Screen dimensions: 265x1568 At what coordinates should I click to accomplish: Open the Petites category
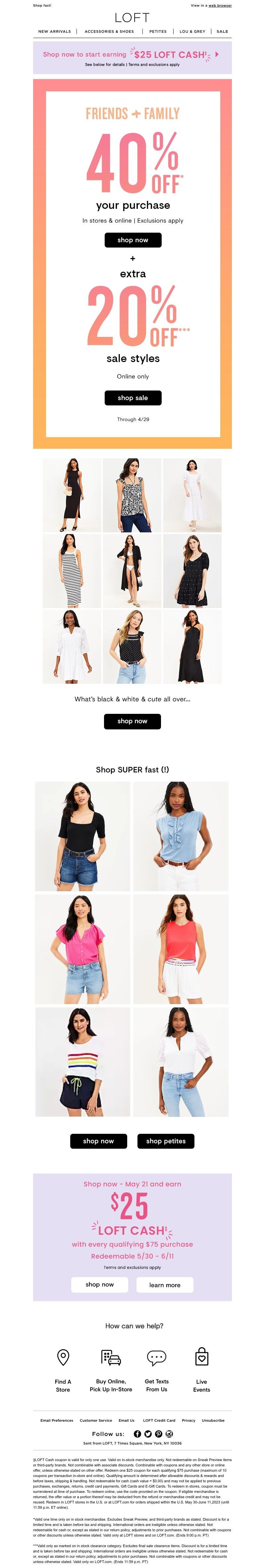(158, 31)
